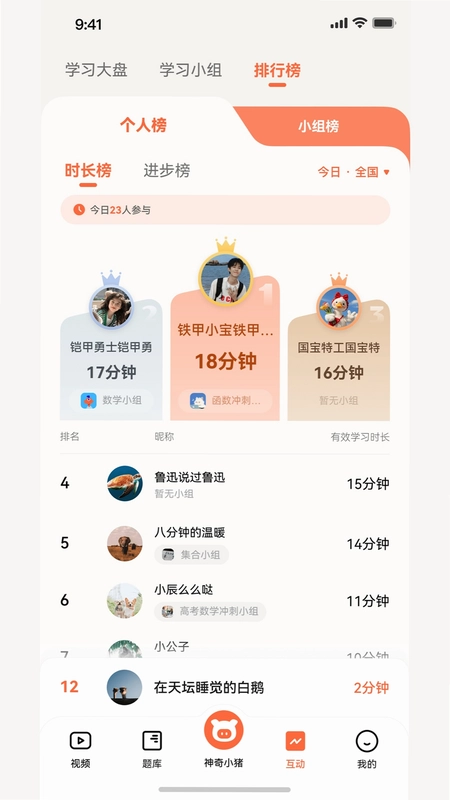Go to the 我的 tab
Image resolution: width=450 pixels, height=800 pixels.
click(367, 749)
